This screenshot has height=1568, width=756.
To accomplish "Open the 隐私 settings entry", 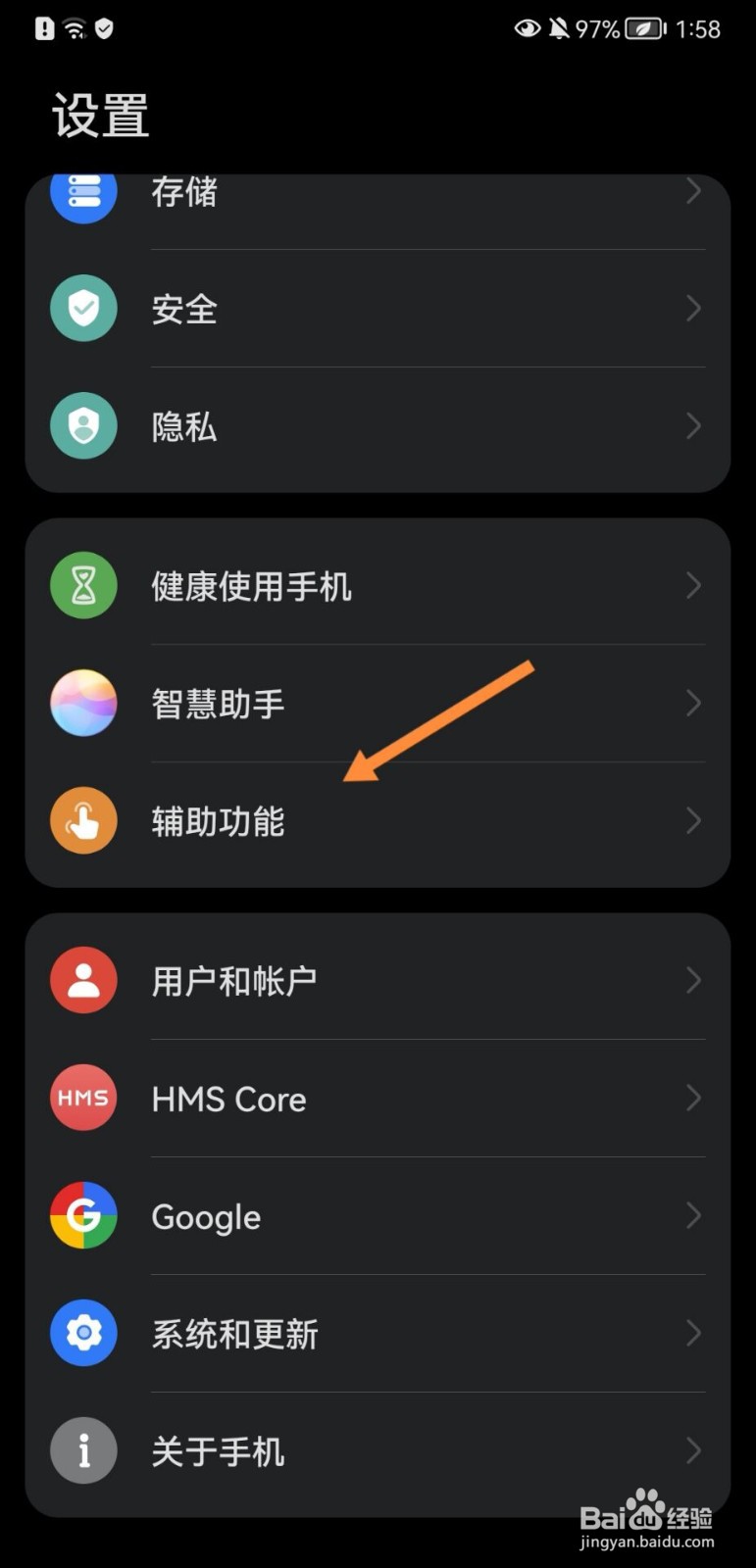I will (378, 425).
